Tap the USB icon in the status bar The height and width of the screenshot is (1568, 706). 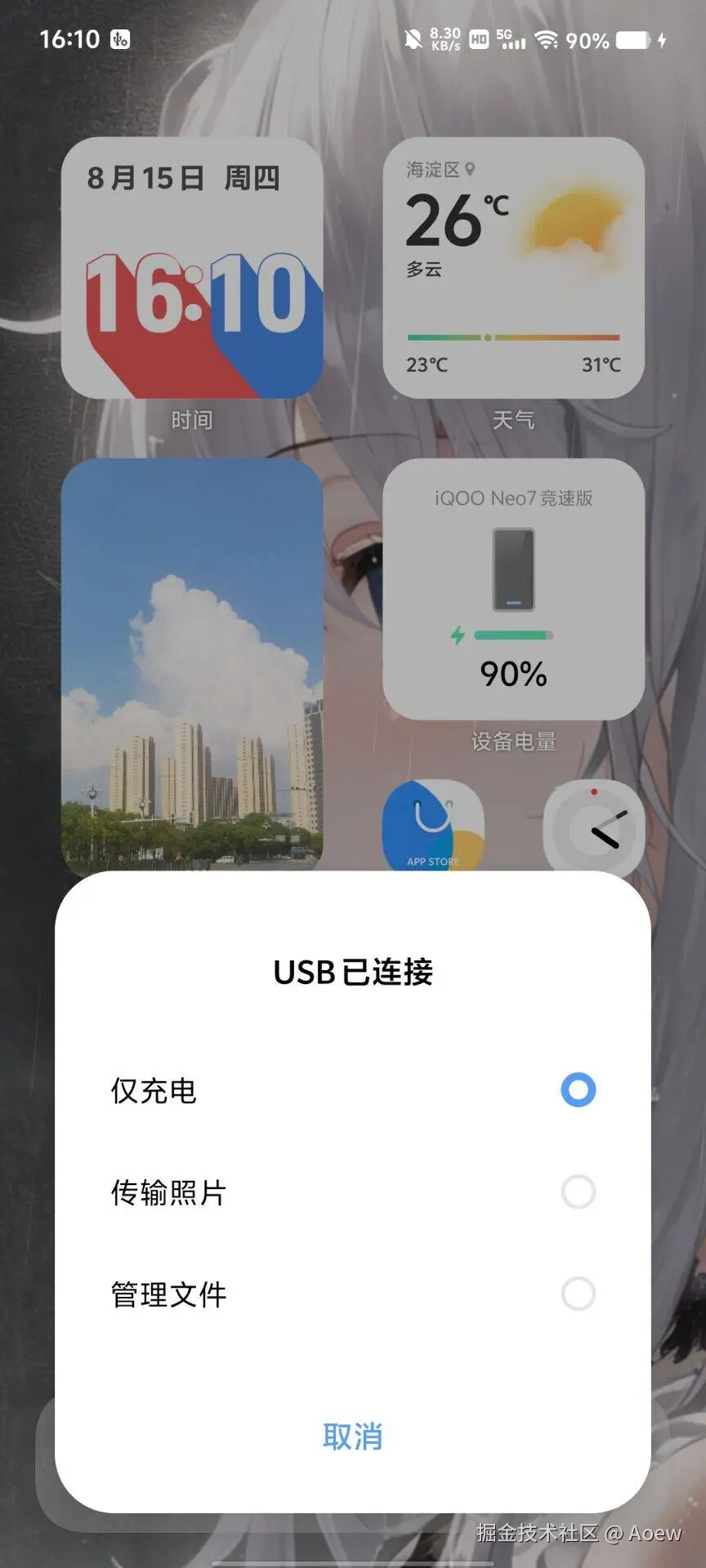pyautogui.click(x=118, y=39)
